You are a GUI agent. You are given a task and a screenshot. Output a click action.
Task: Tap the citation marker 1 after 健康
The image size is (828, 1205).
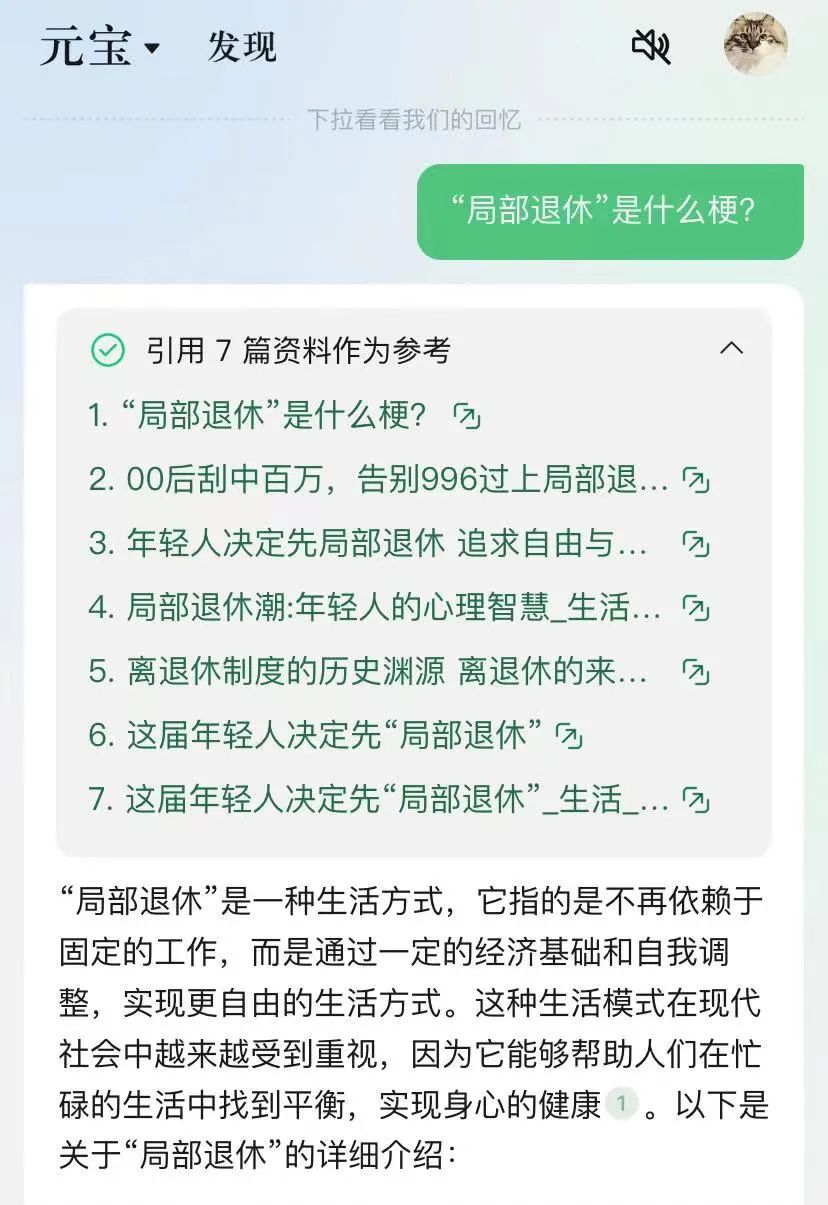pos(621,1104)
